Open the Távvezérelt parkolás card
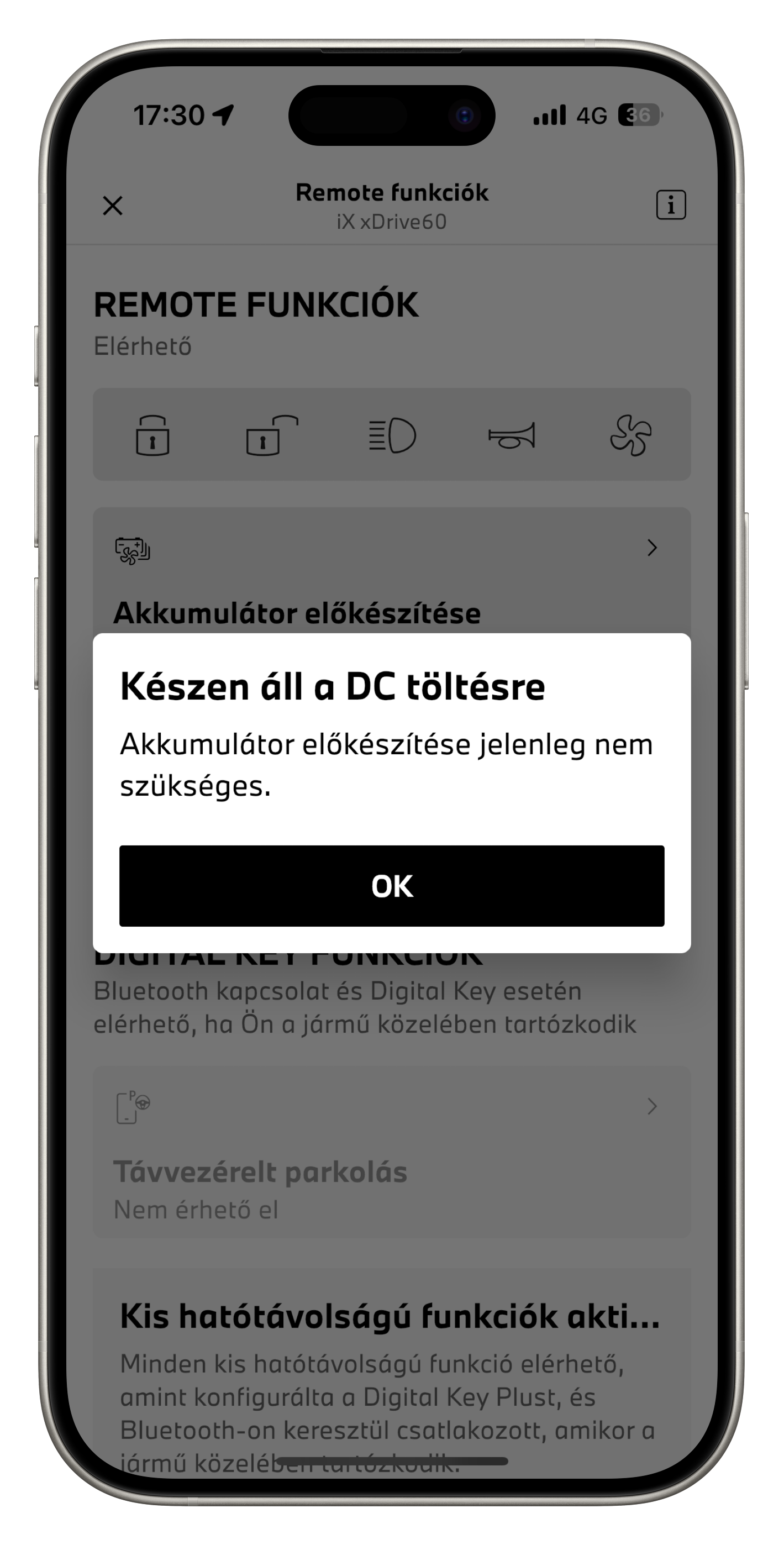 (392, 1153)
